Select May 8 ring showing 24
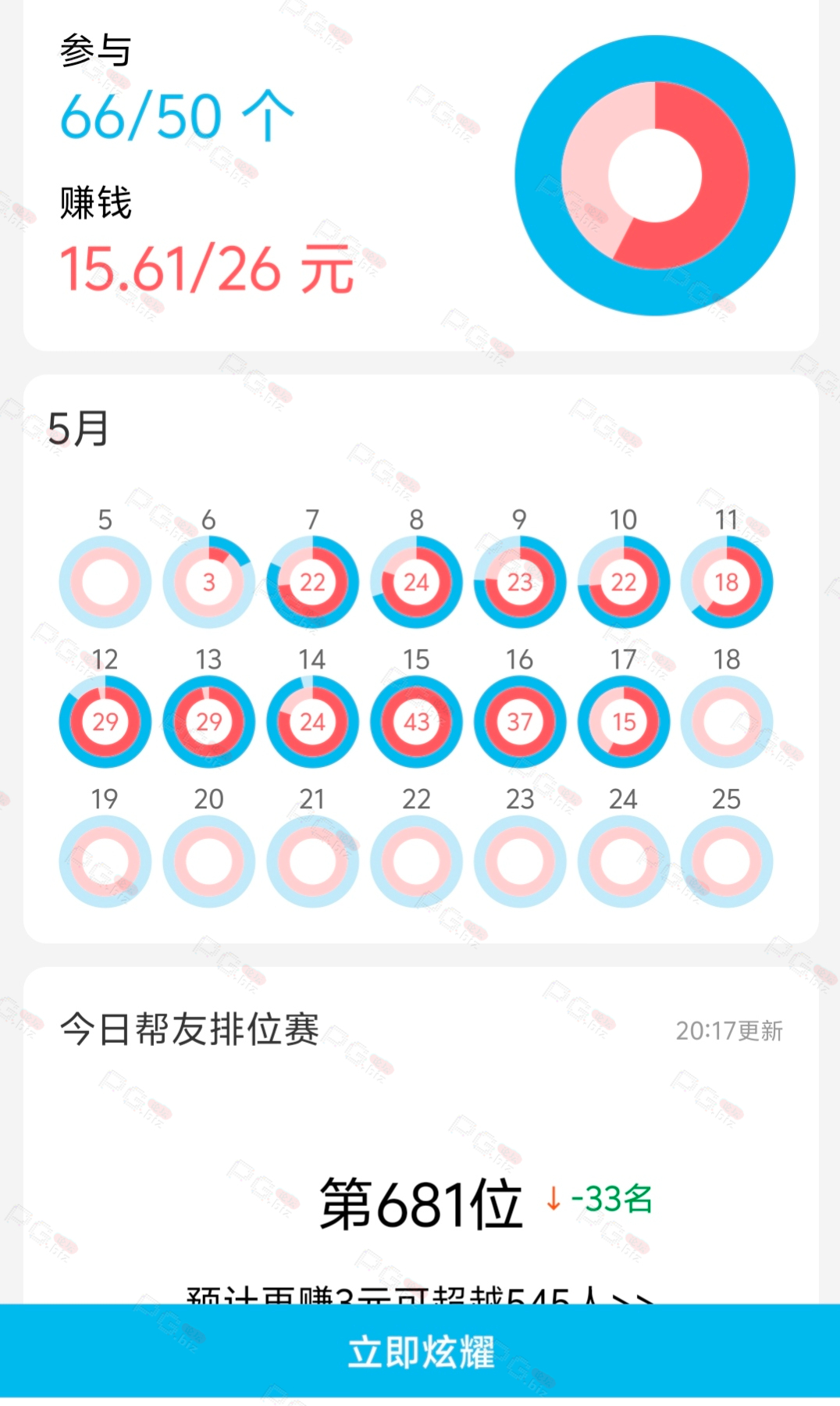Image resolution: width=840 pixels, height=1406 pixels. coord(416,582)
